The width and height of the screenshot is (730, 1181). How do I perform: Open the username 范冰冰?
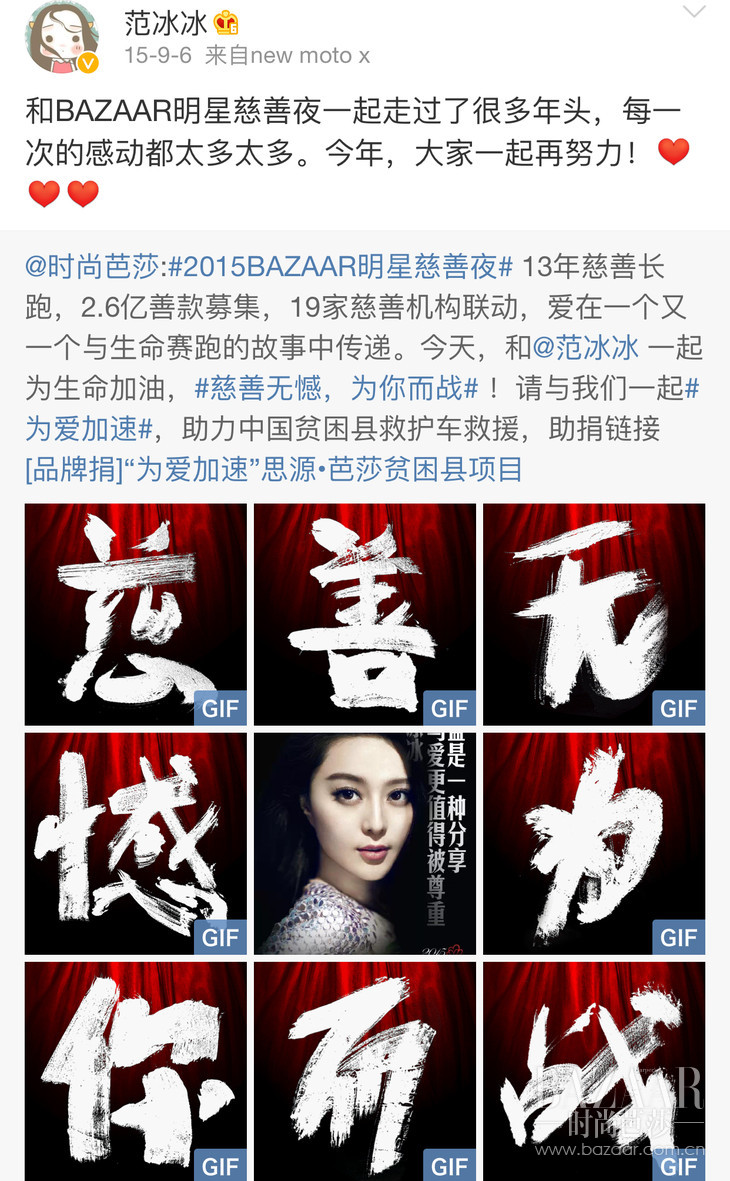coord(165,22)
